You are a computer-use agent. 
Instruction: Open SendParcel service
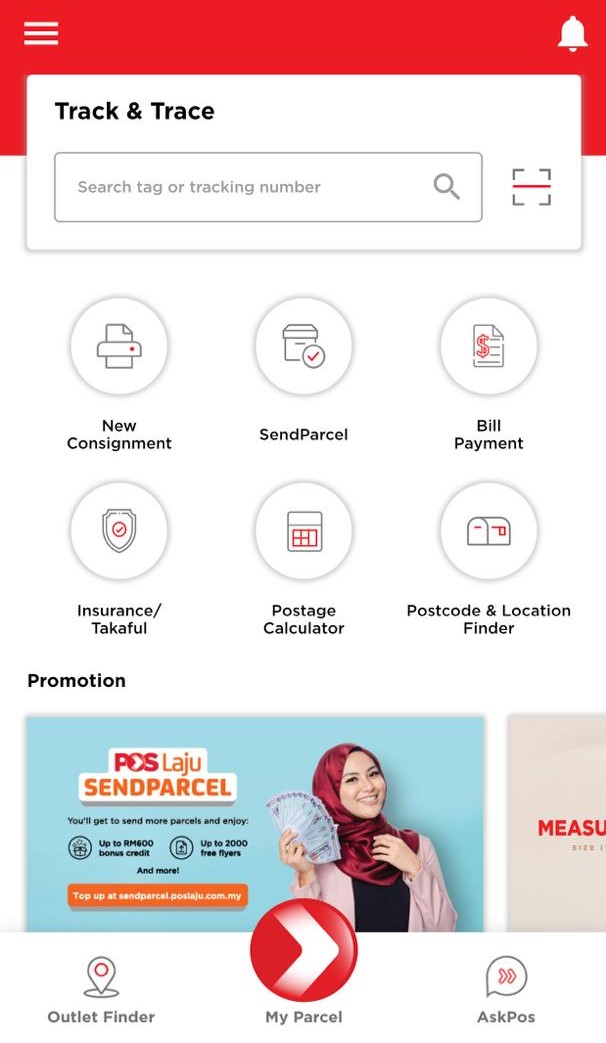coord(303,347)
